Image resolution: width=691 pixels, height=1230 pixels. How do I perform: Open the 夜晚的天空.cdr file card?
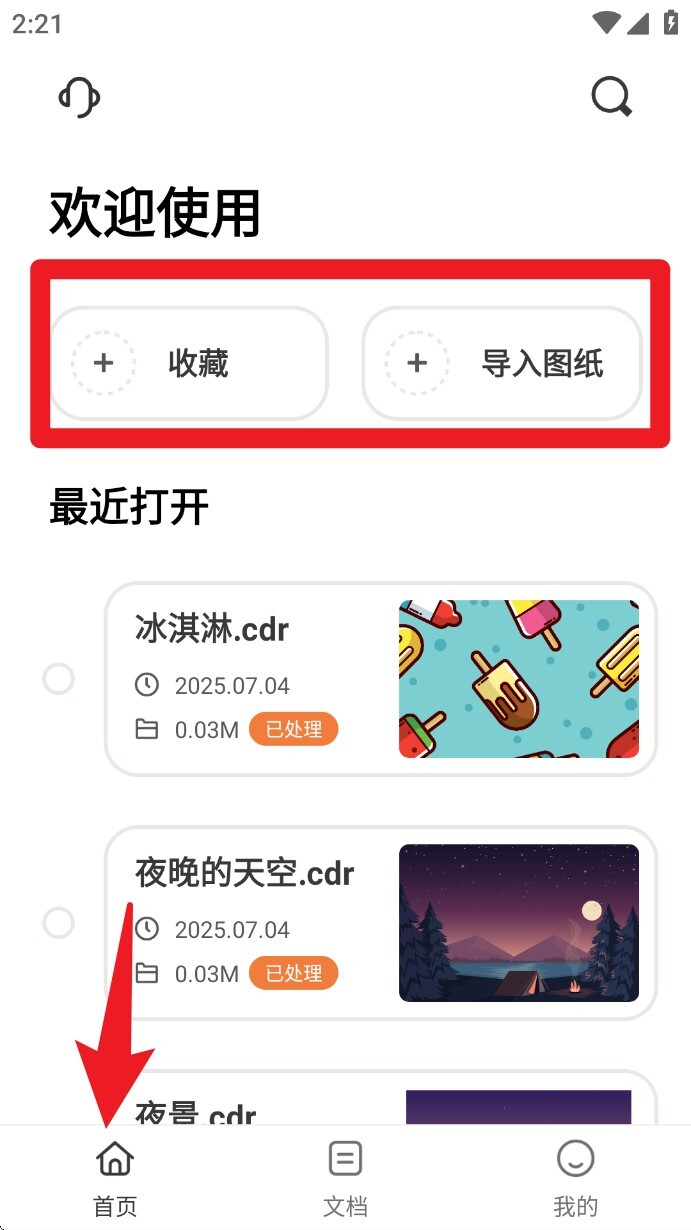pyautogui.click(x=380, y=923)
